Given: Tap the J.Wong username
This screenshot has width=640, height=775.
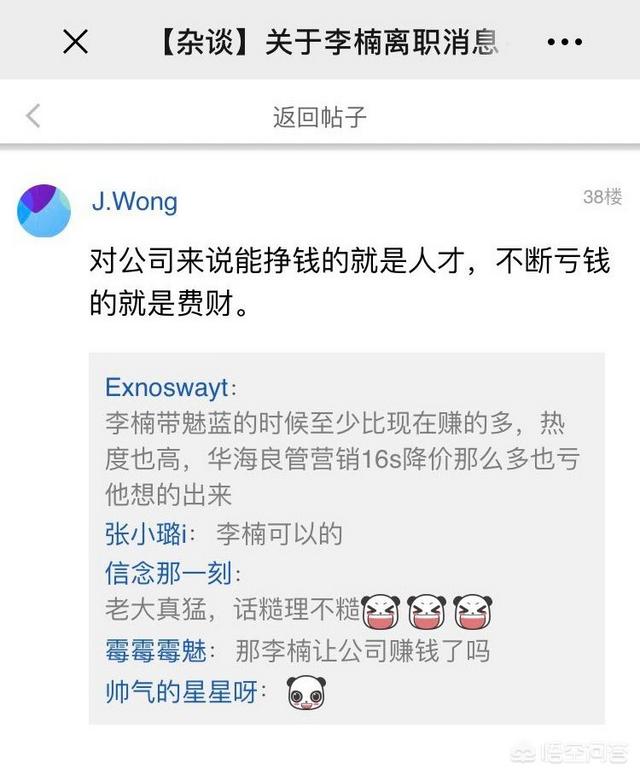Looking at the screenshot, I should pyautogui.click(x=134, y=202).
